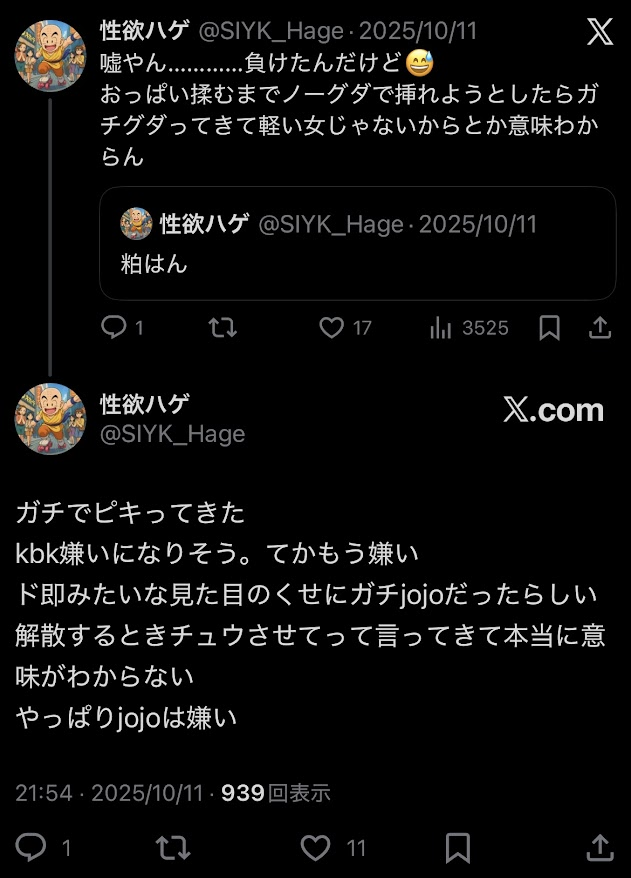Bookmark the post sent at 21:54
631x878 pixels.
pos(458,848)
